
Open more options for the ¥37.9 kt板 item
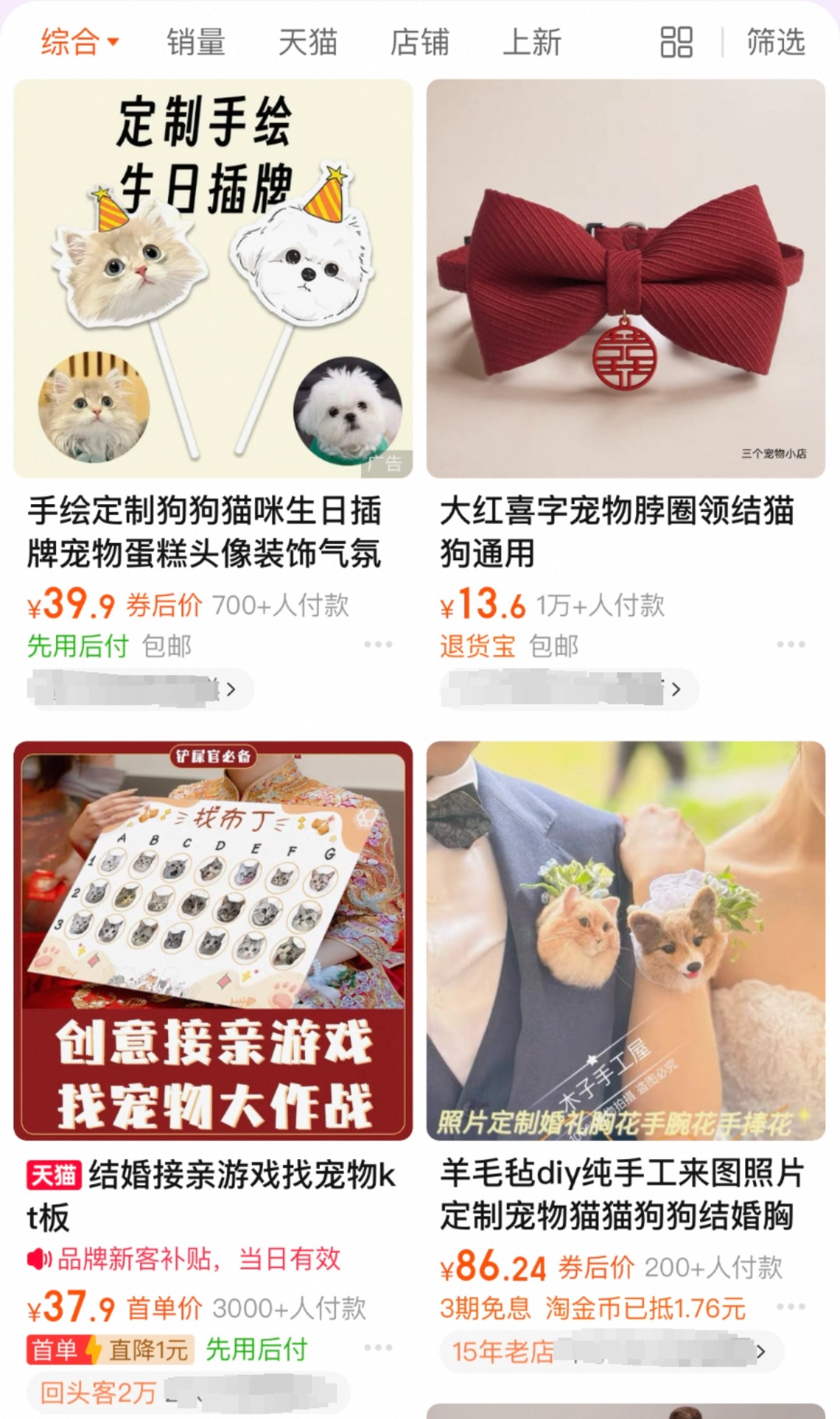[x=378, y=1347]
